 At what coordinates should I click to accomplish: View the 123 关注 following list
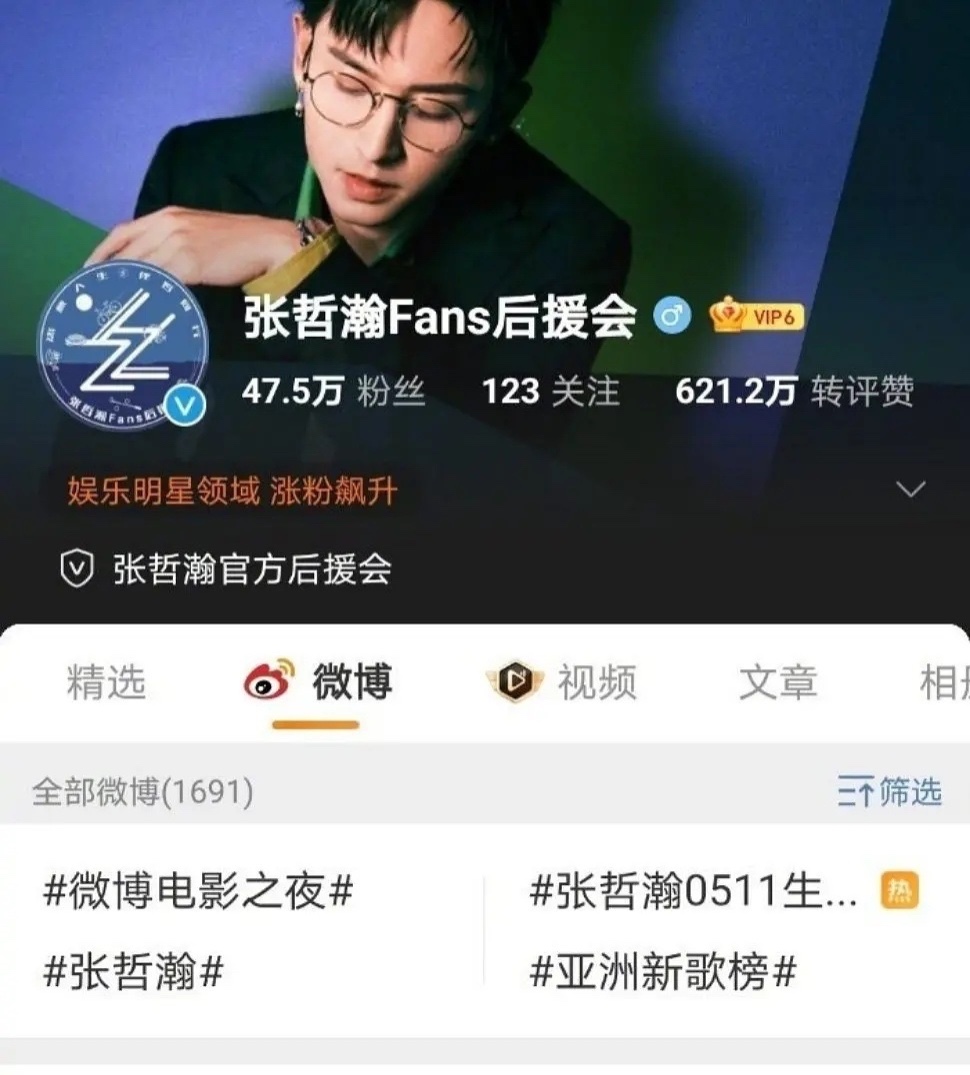(551, 391)
